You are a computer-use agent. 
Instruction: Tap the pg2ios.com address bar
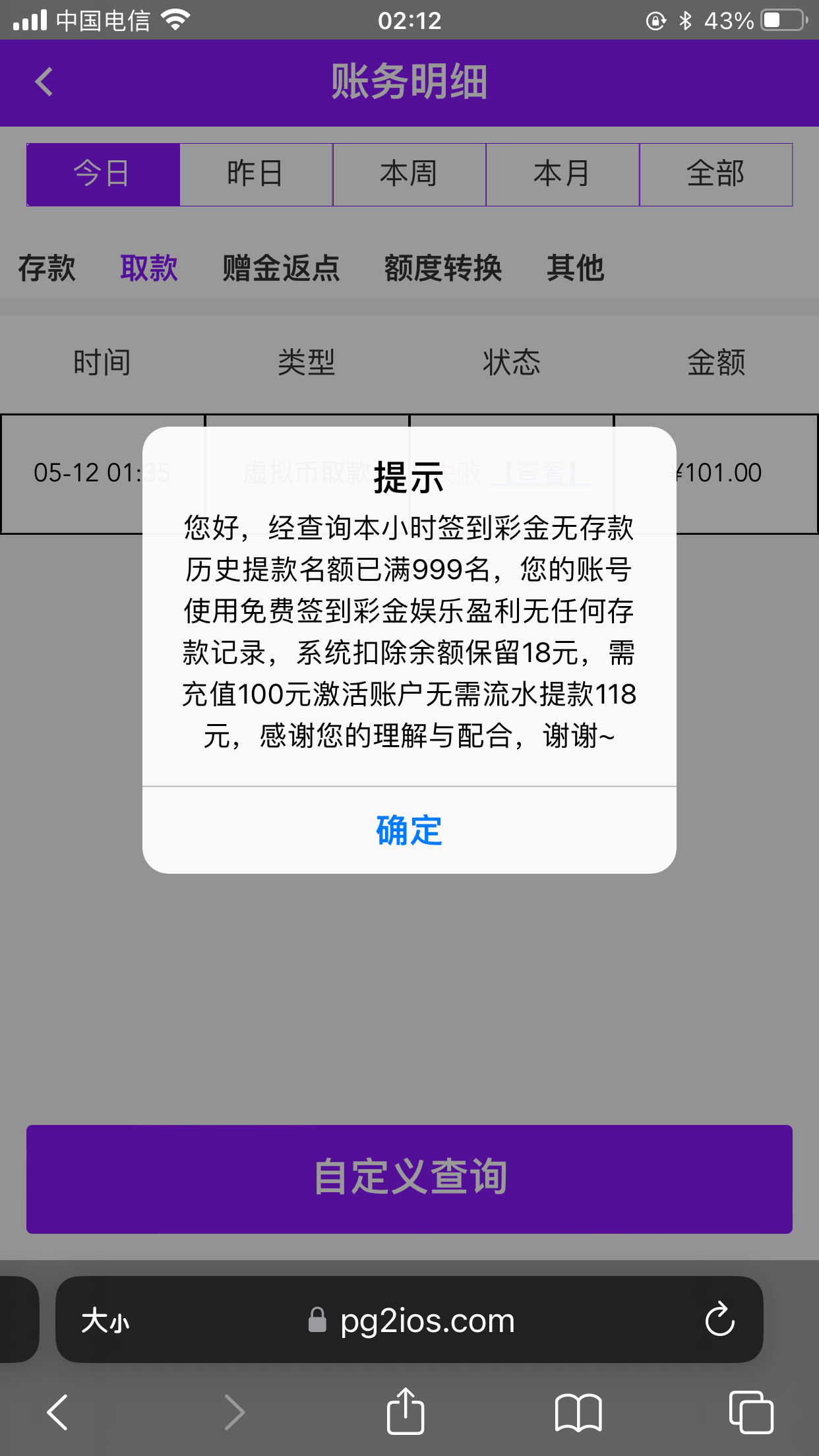coord(427,1319)
